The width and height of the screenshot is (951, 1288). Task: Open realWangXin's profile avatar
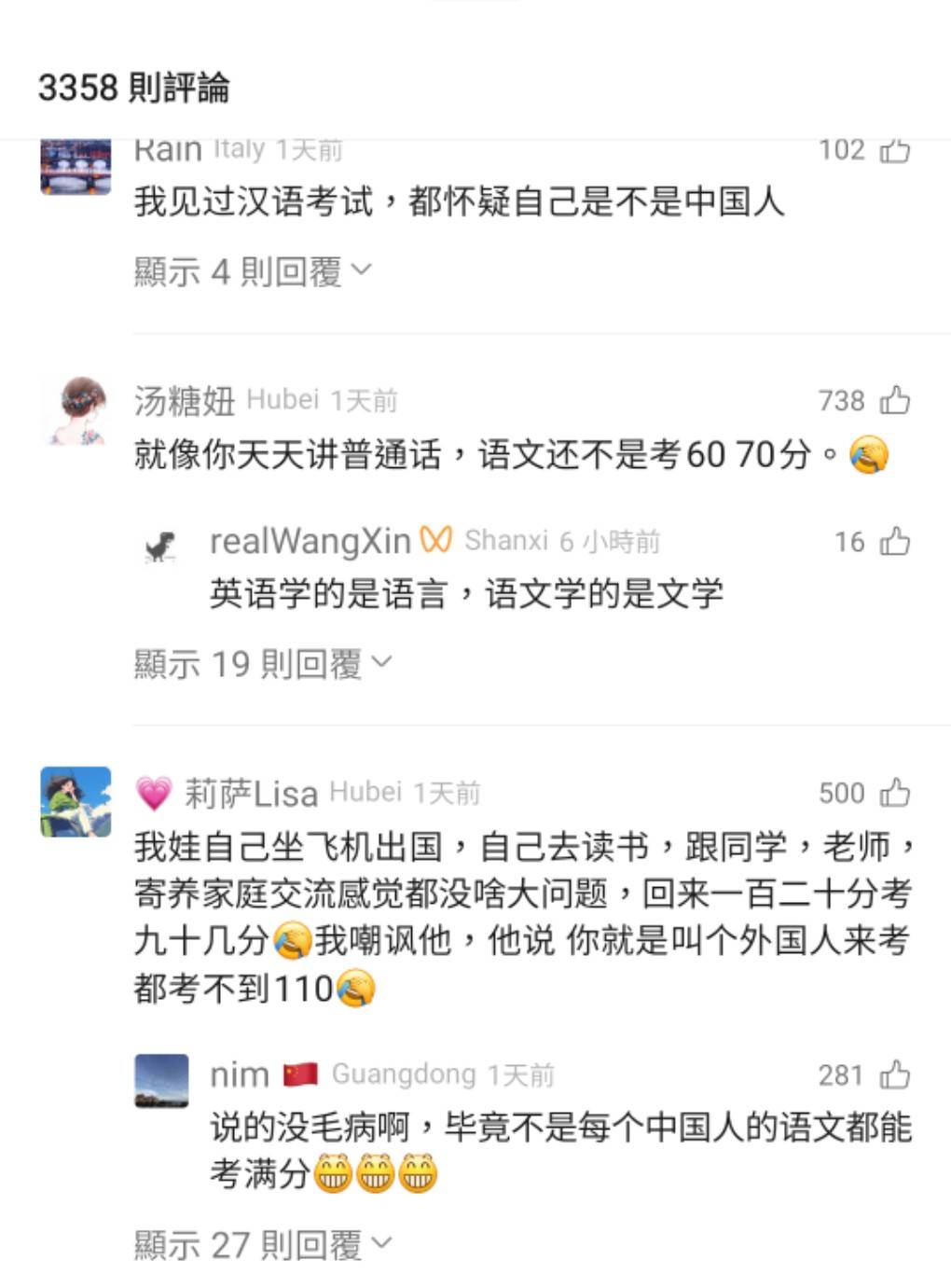point(161,546)
